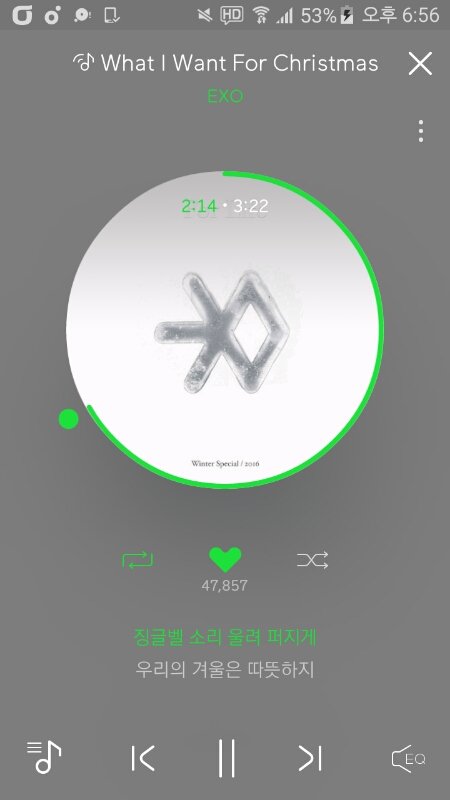Unlike the song via heart icon
Viewport: 450px width, 800px height.
[x=225, y=560]
